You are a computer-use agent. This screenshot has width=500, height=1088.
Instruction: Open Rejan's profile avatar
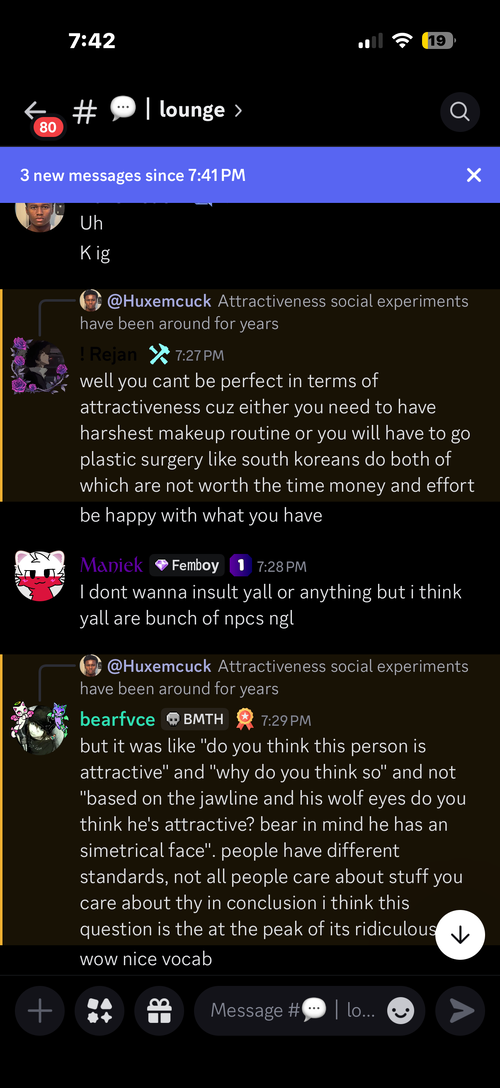pos(40,366)
